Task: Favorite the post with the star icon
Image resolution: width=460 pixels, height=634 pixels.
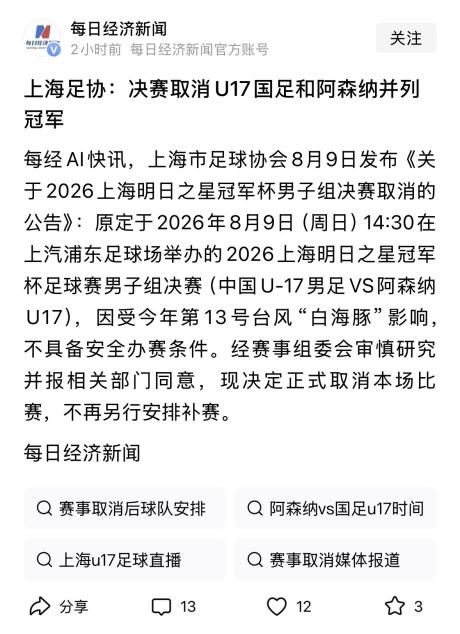Action: (404, 606)
